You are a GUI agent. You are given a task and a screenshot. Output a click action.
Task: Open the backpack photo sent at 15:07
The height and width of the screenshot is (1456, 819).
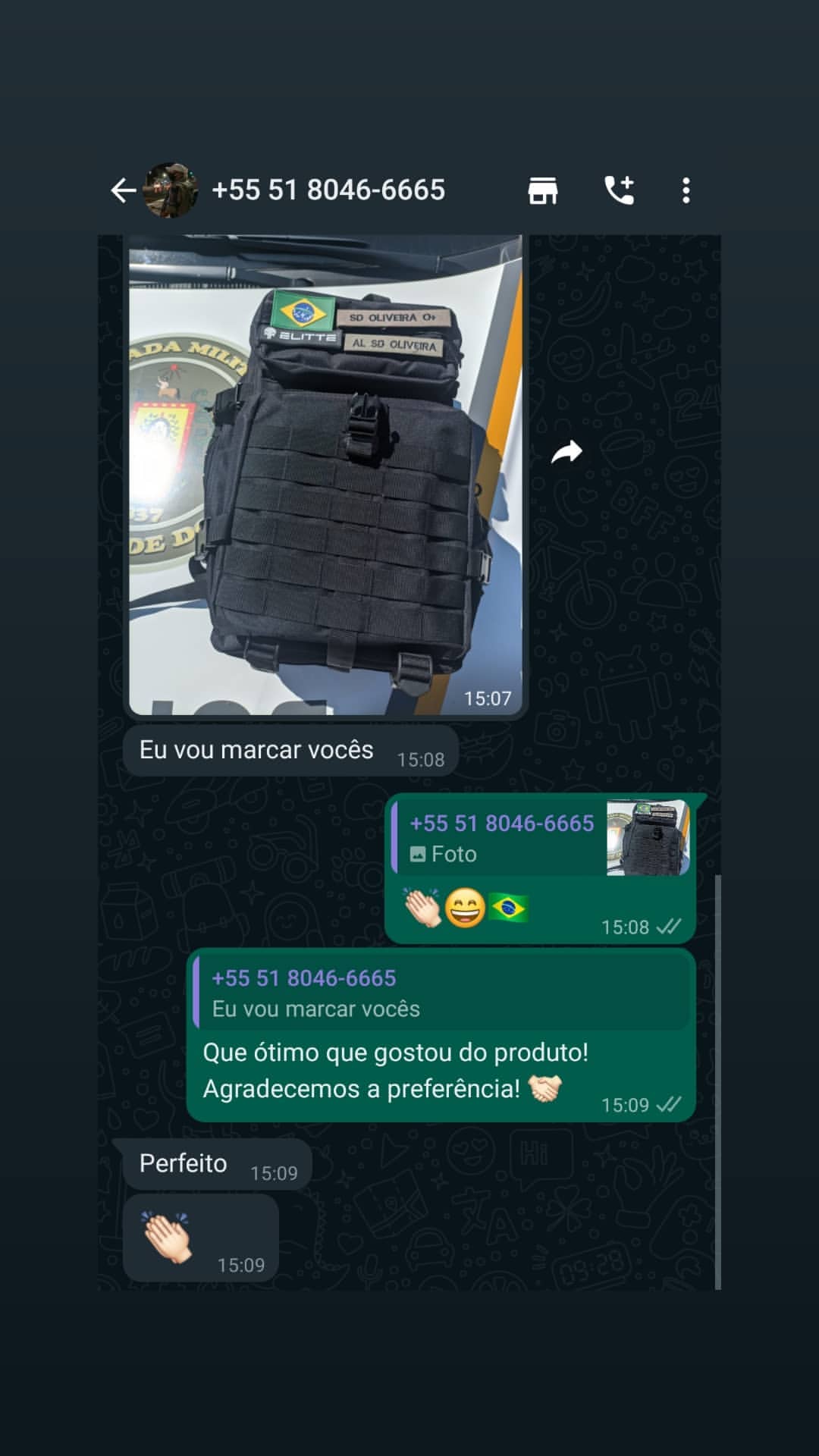325,475
